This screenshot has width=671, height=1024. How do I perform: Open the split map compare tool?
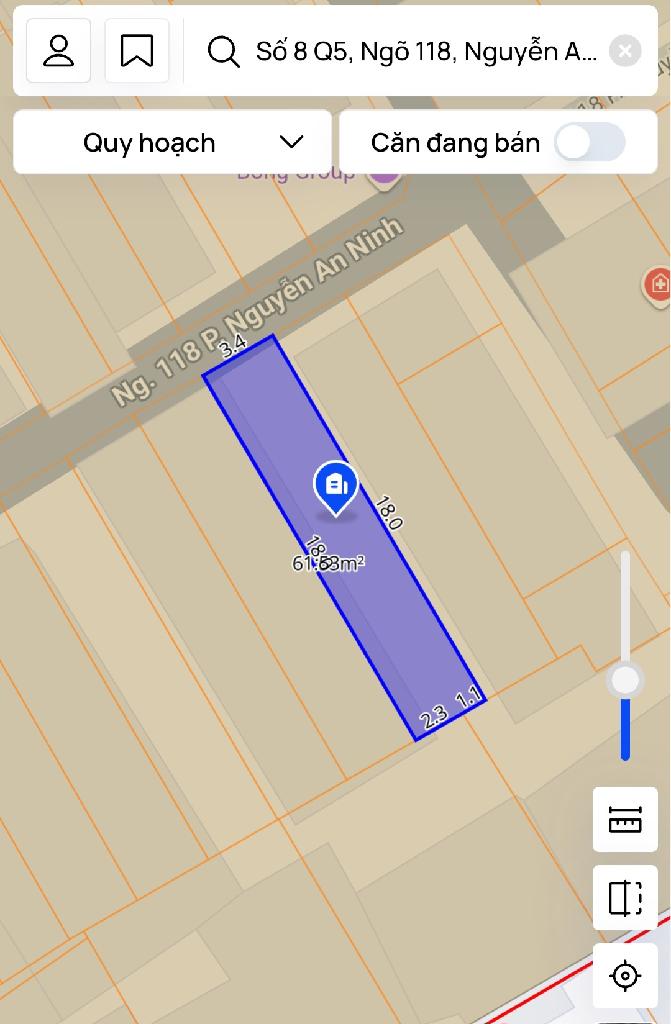[625, 897]
